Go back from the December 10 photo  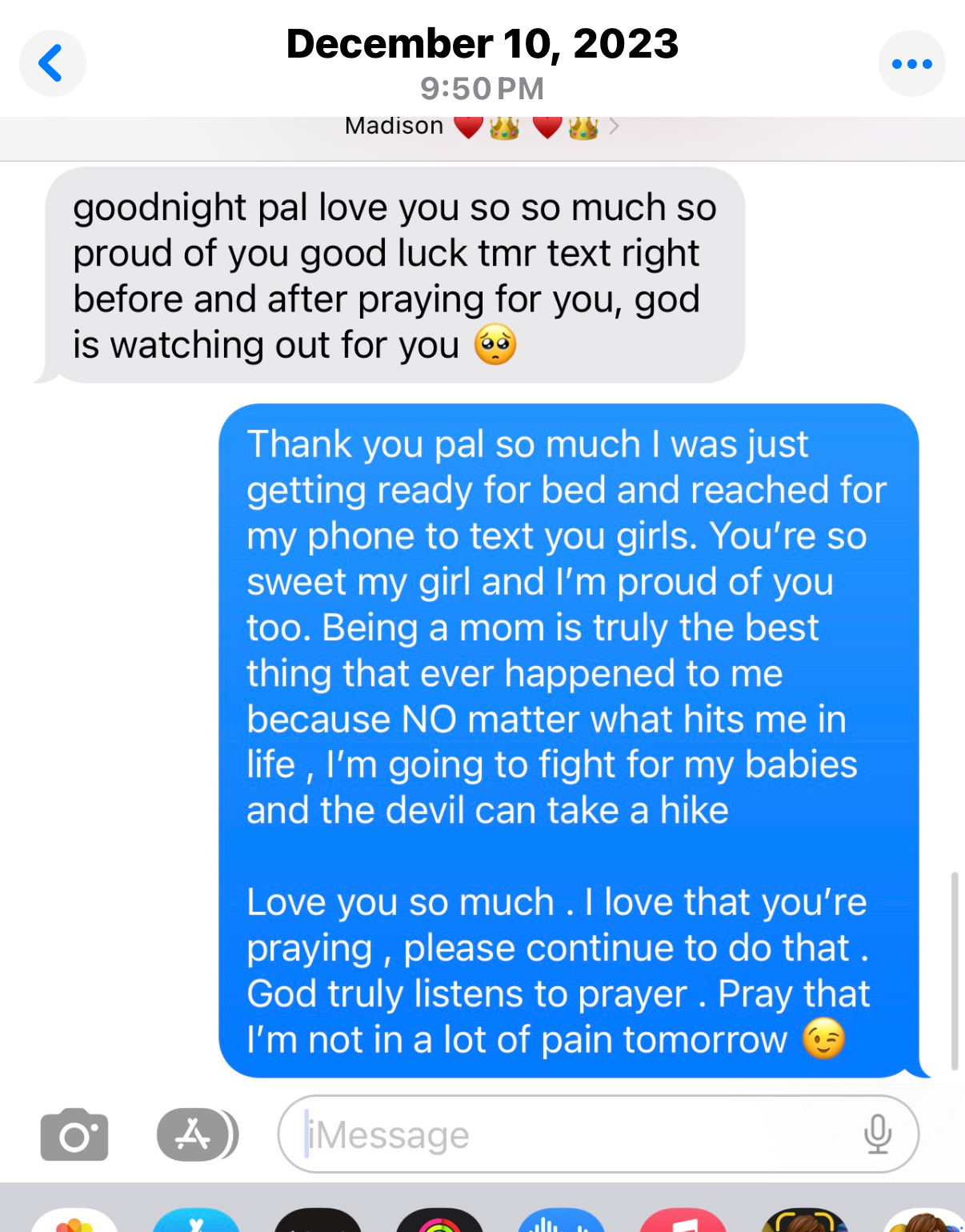tap(52, 63)
